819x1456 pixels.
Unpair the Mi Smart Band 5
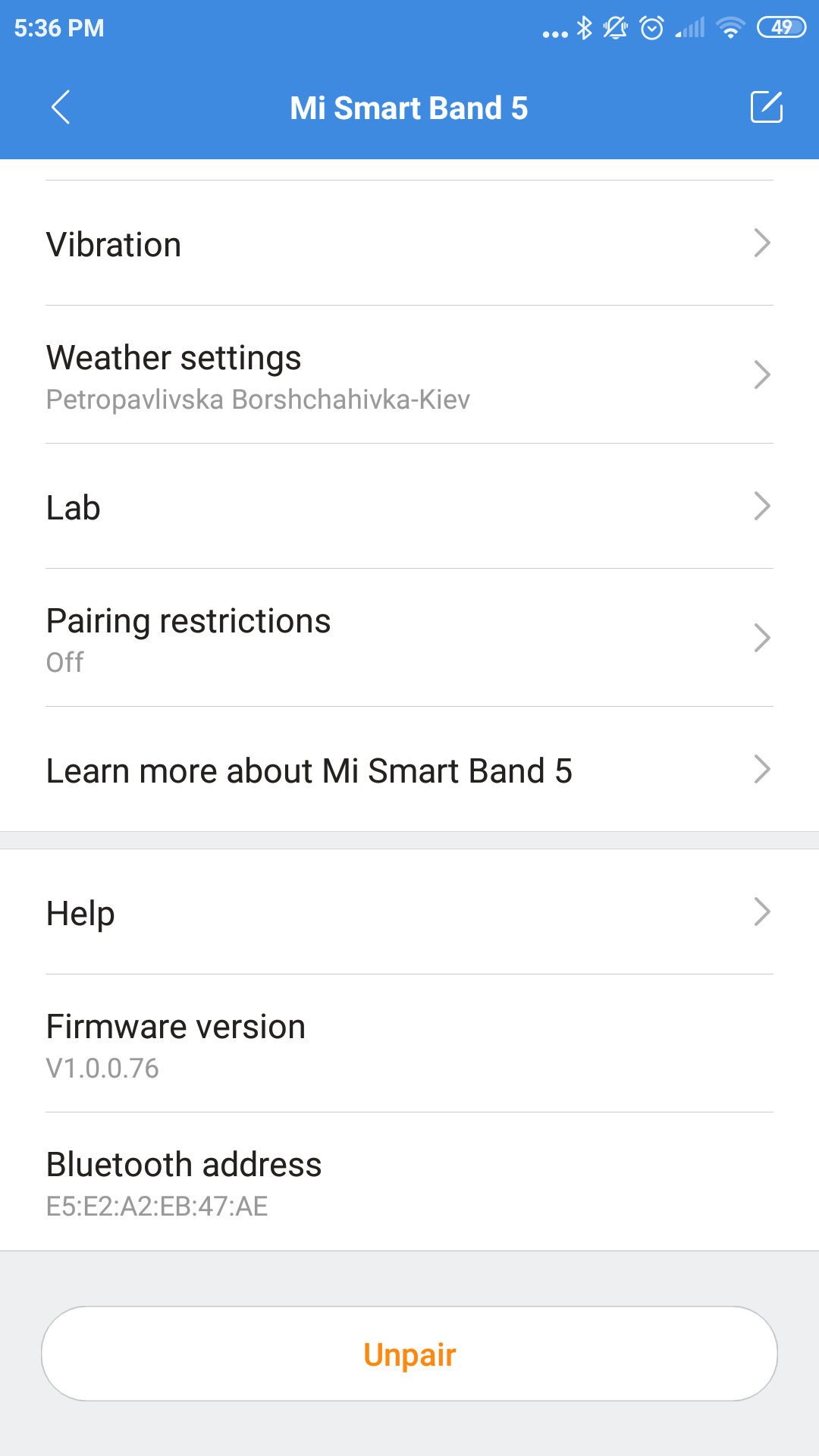(x=409, y=1354)
